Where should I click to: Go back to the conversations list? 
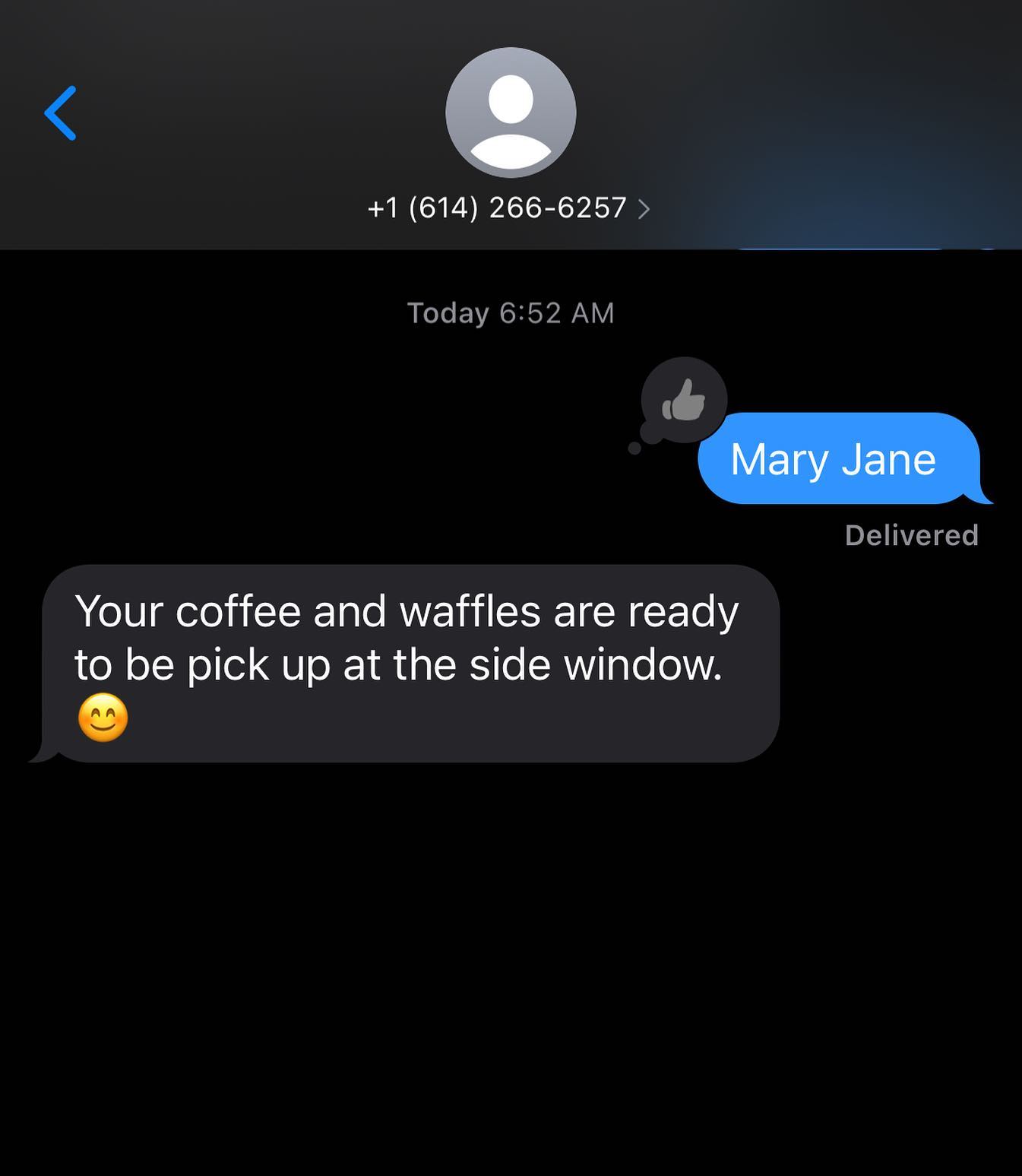(x=60, y=113)
